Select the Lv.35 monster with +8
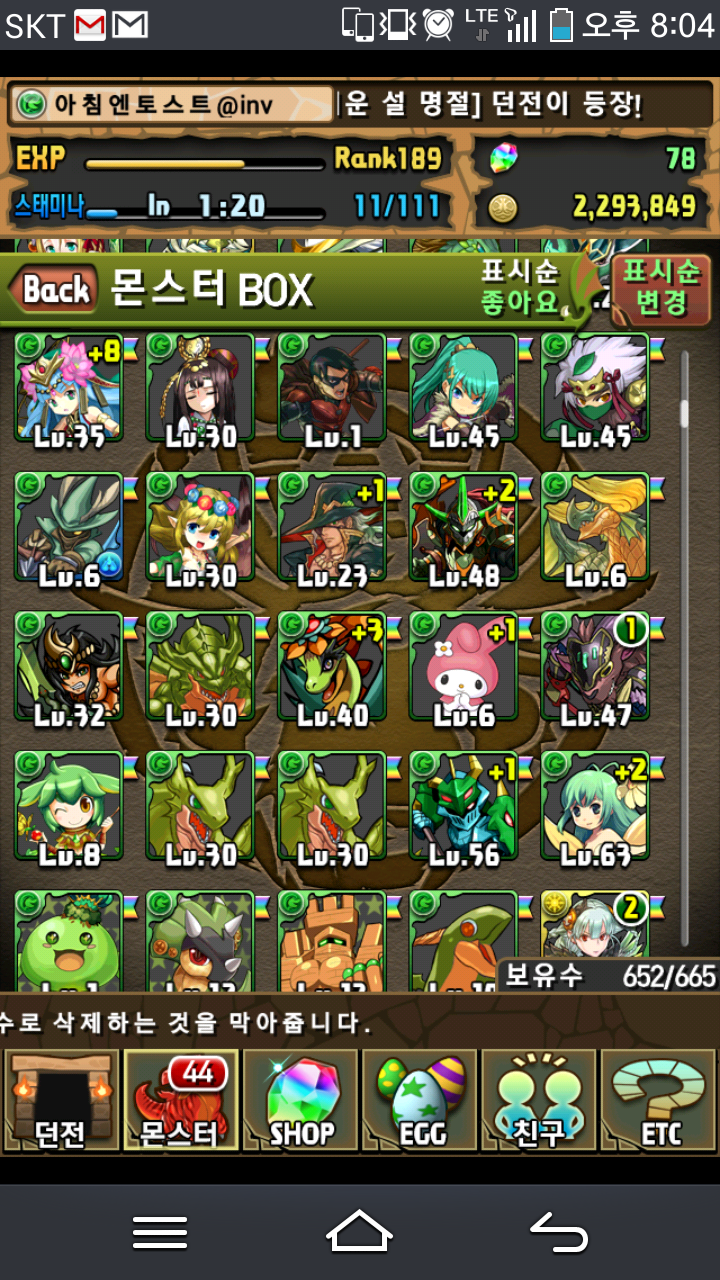 [x=69, y=390]
